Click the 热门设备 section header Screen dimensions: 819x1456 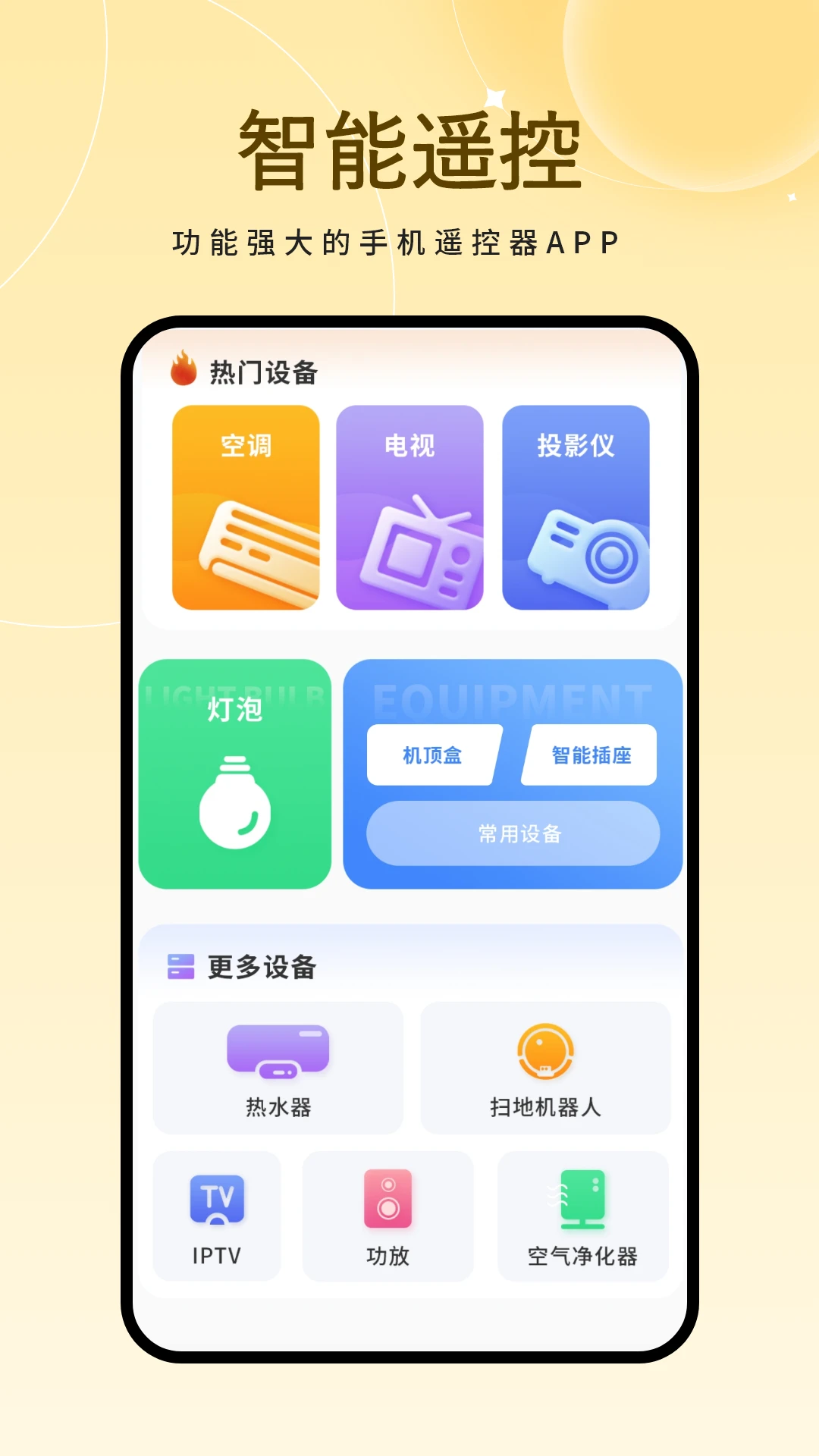(x=263, y=373)
